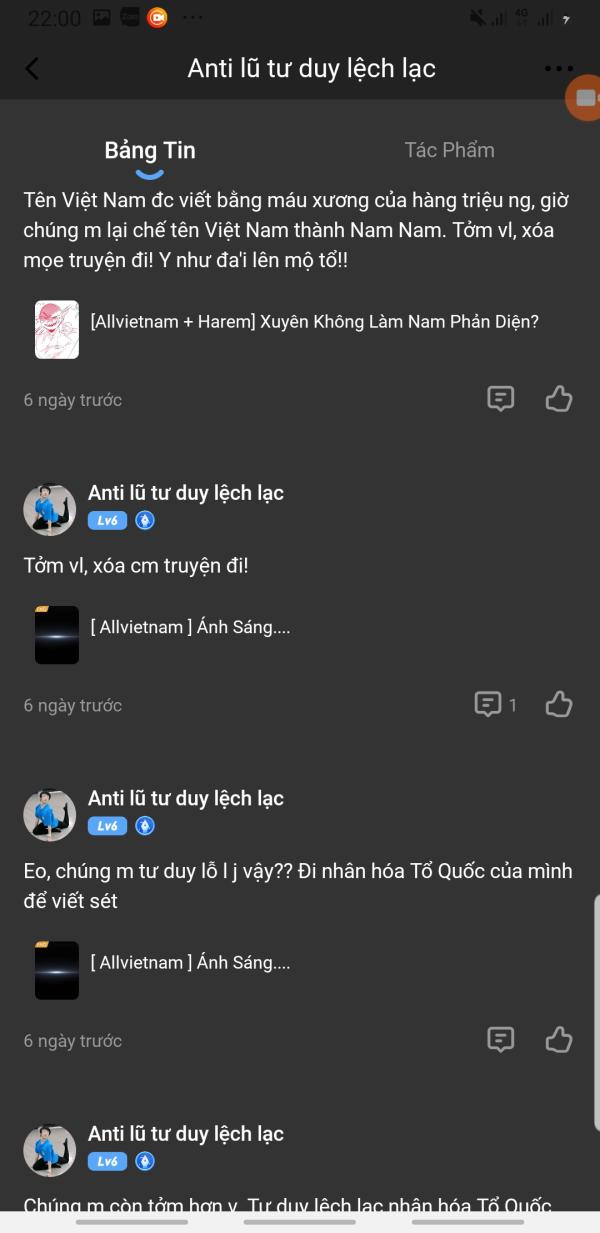The height and width of the screenshot is (1233, 600).
Task: Select the Bảng Tin tab
Action: pos(150,151)
